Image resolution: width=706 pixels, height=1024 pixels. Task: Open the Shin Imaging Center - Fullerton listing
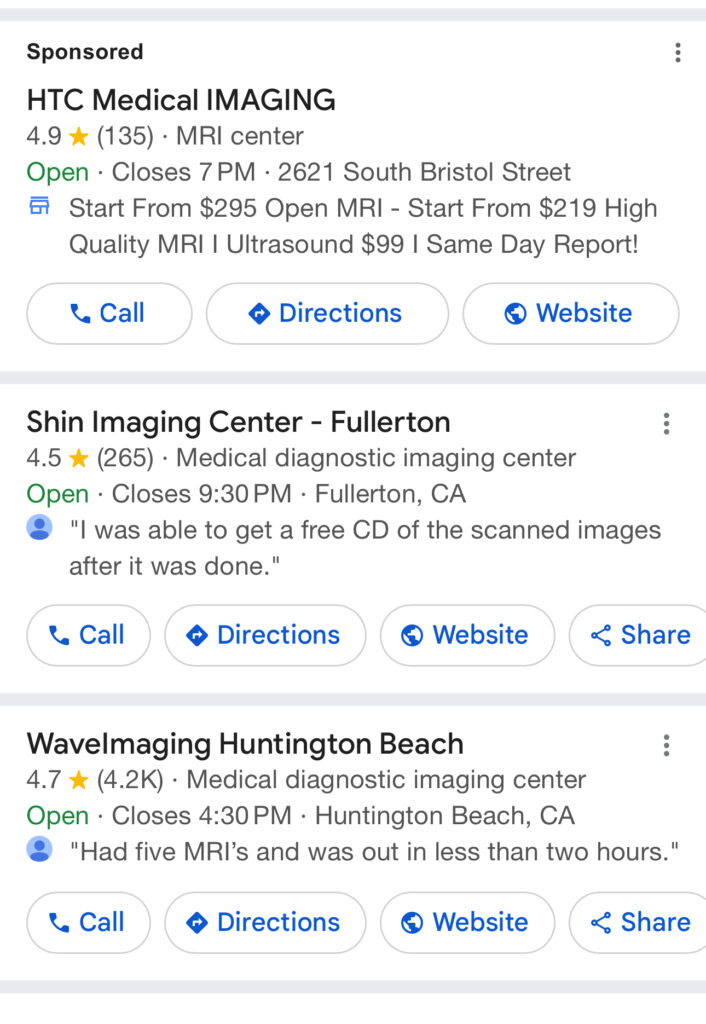point(238,422)
